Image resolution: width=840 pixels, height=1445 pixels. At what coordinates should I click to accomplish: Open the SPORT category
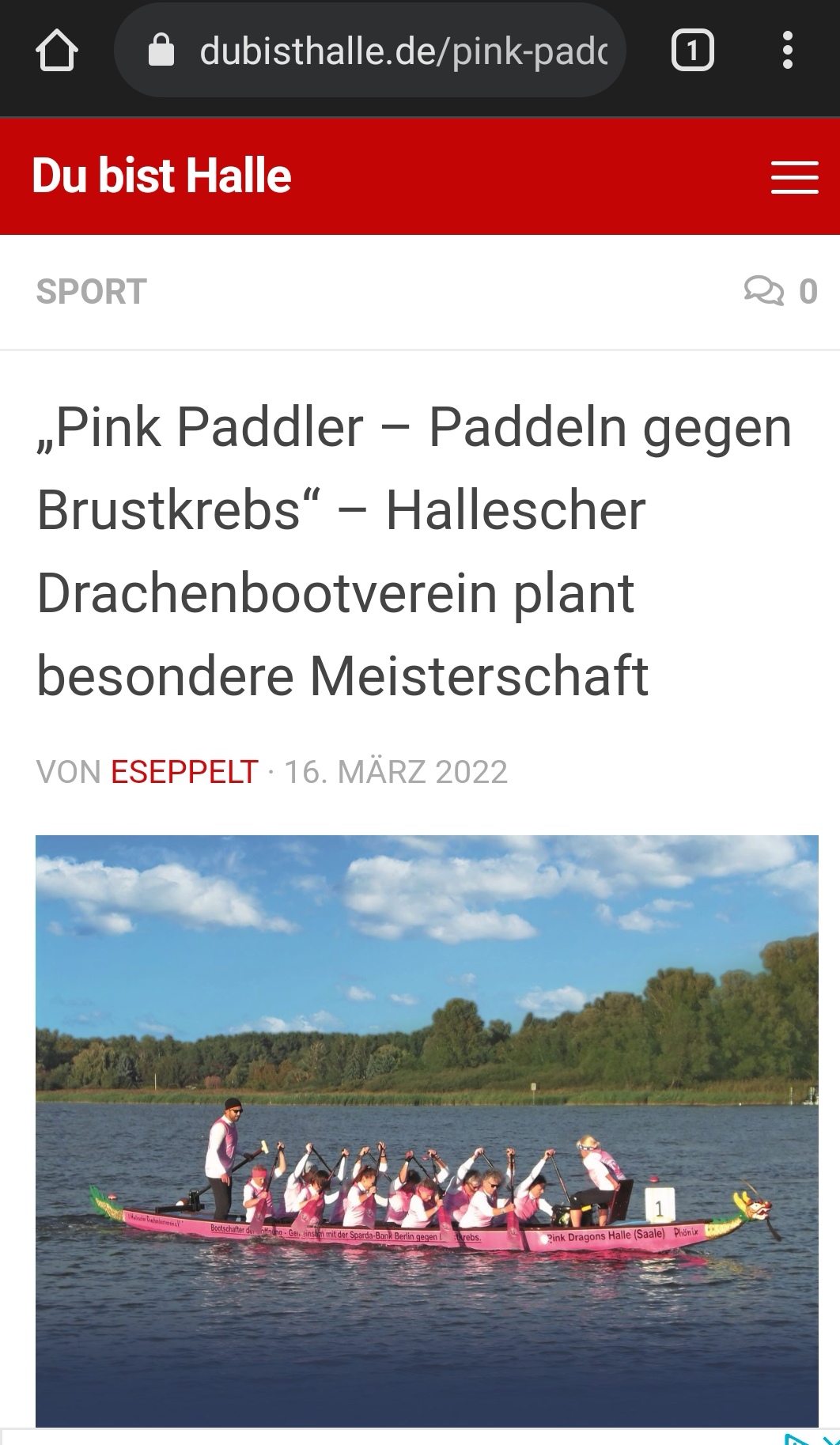click(x=91, y=292)
